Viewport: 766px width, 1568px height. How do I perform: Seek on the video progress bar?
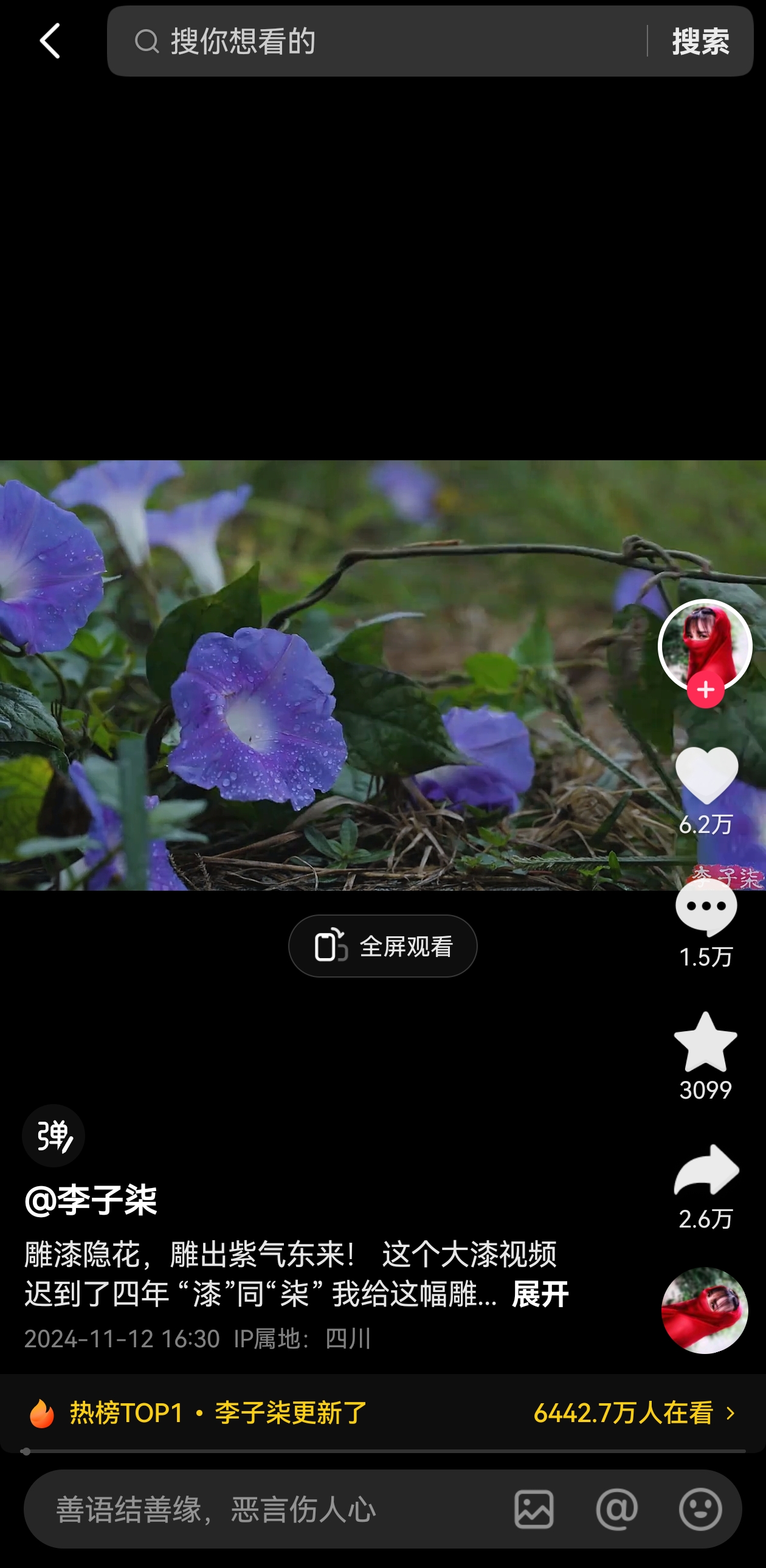pyautogui.click(x=382, y=1452)
